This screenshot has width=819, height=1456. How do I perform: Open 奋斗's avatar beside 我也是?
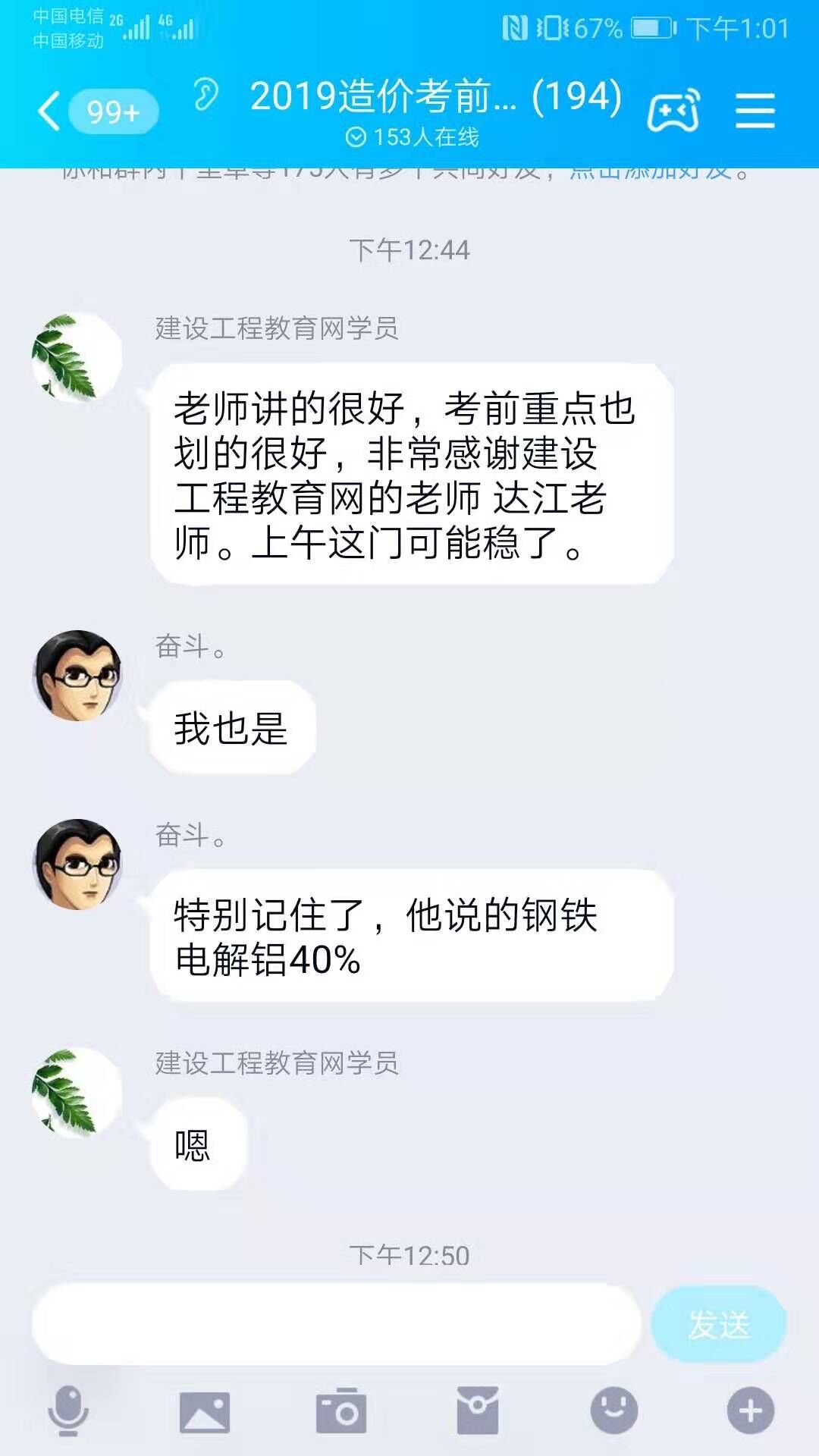pyautogui.click(x=77, y=676)
